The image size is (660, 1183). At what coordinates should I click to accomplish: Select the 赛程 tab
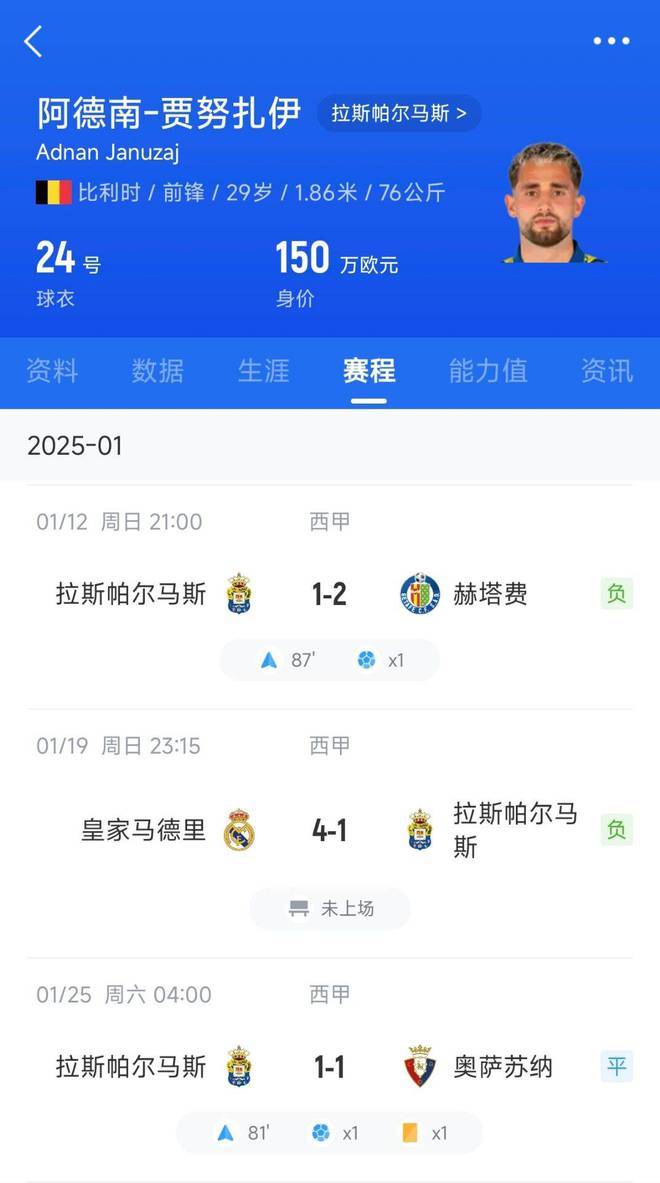[369, 371]
